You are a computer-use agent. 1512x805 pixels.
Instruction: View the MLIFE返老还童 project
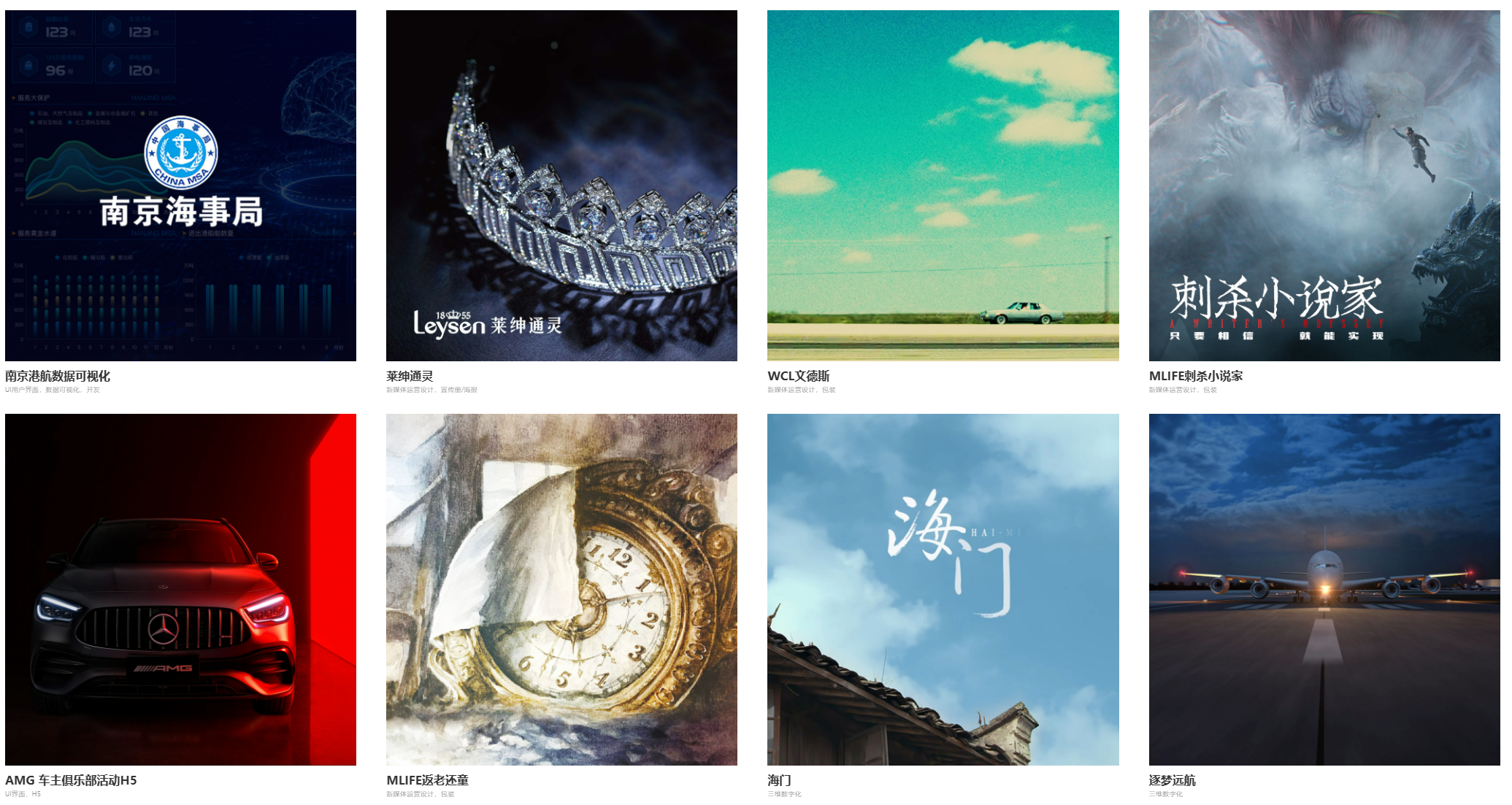(561, 589)
